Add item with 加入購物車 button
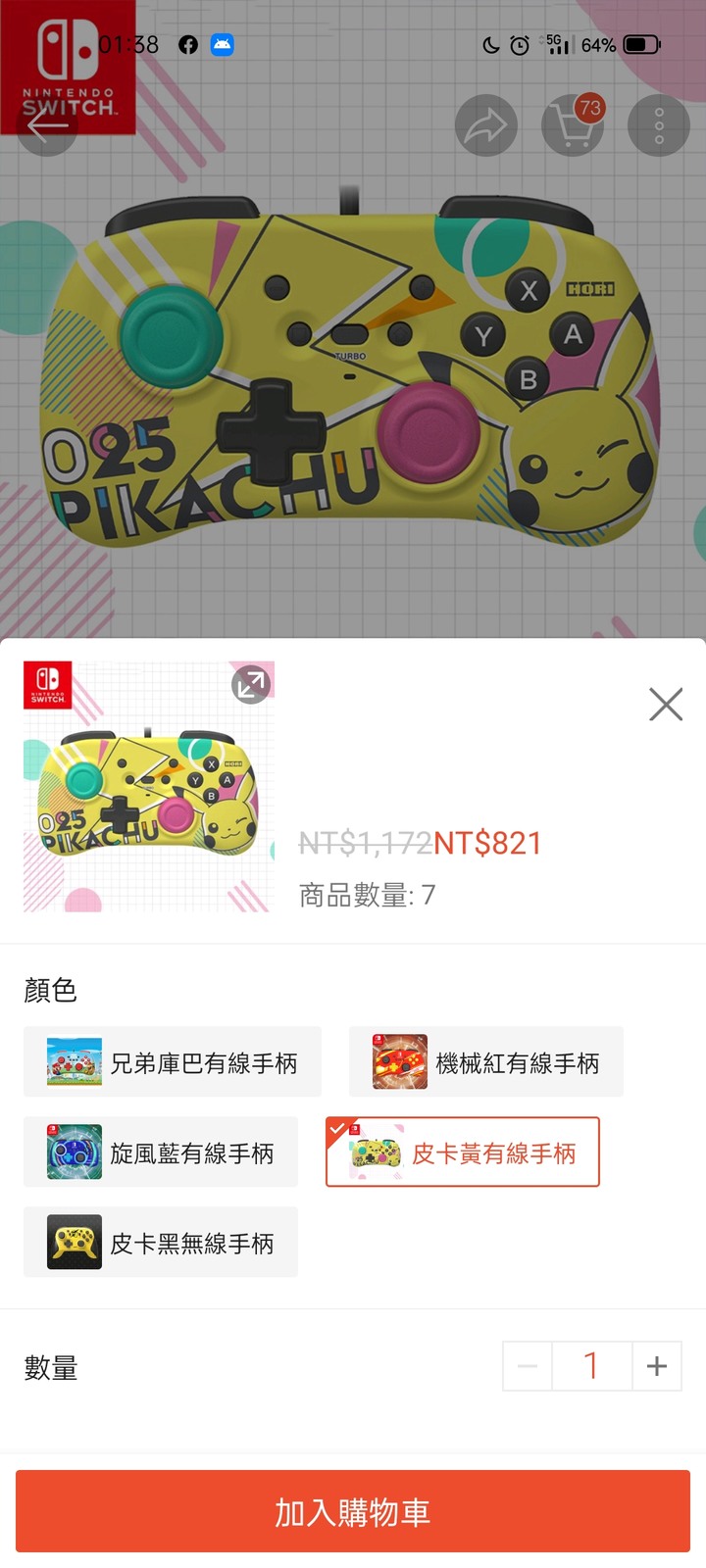The width and height of the screenshot is (706, 1568). [353, 1511]
